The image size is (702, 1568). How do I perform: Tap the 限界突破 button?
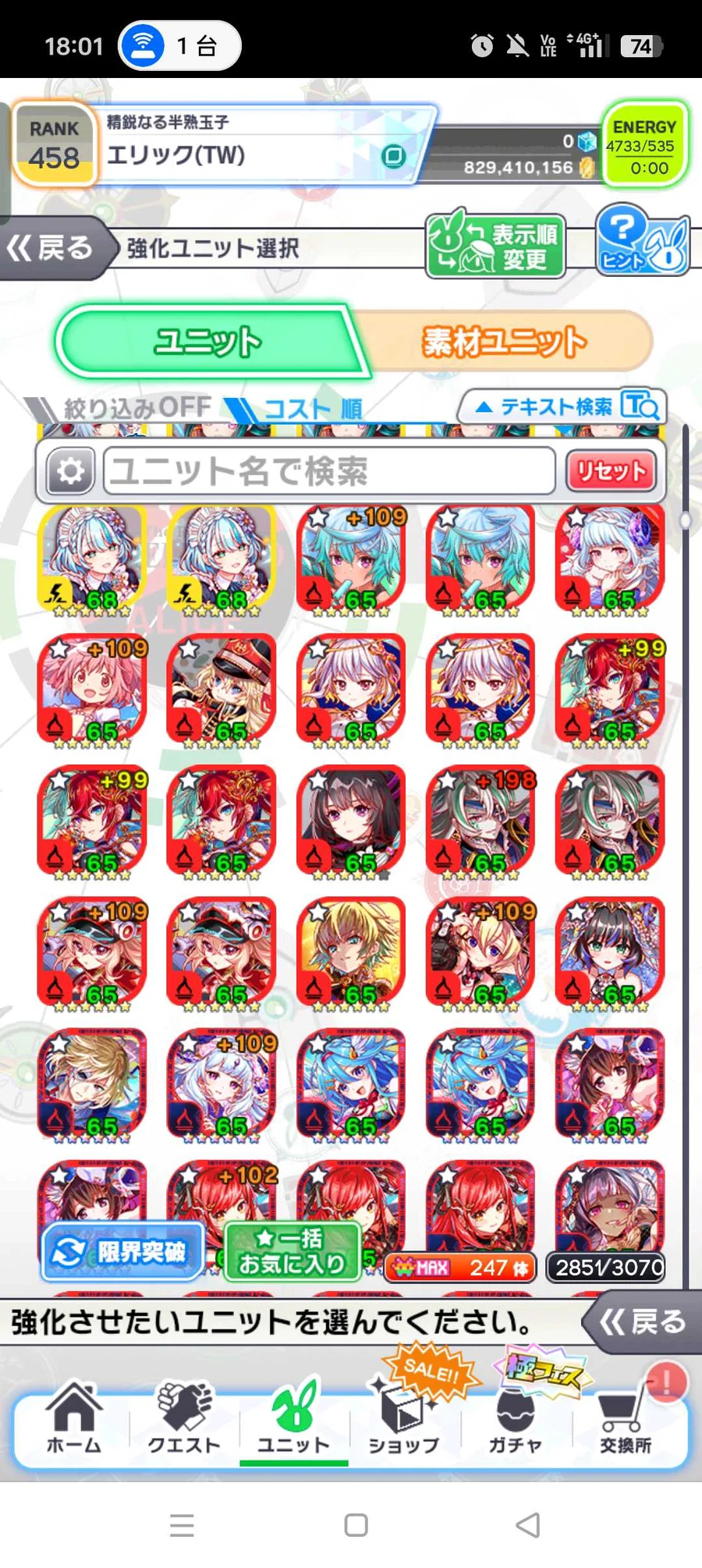pyautogui.click(x=122, y=1252)
